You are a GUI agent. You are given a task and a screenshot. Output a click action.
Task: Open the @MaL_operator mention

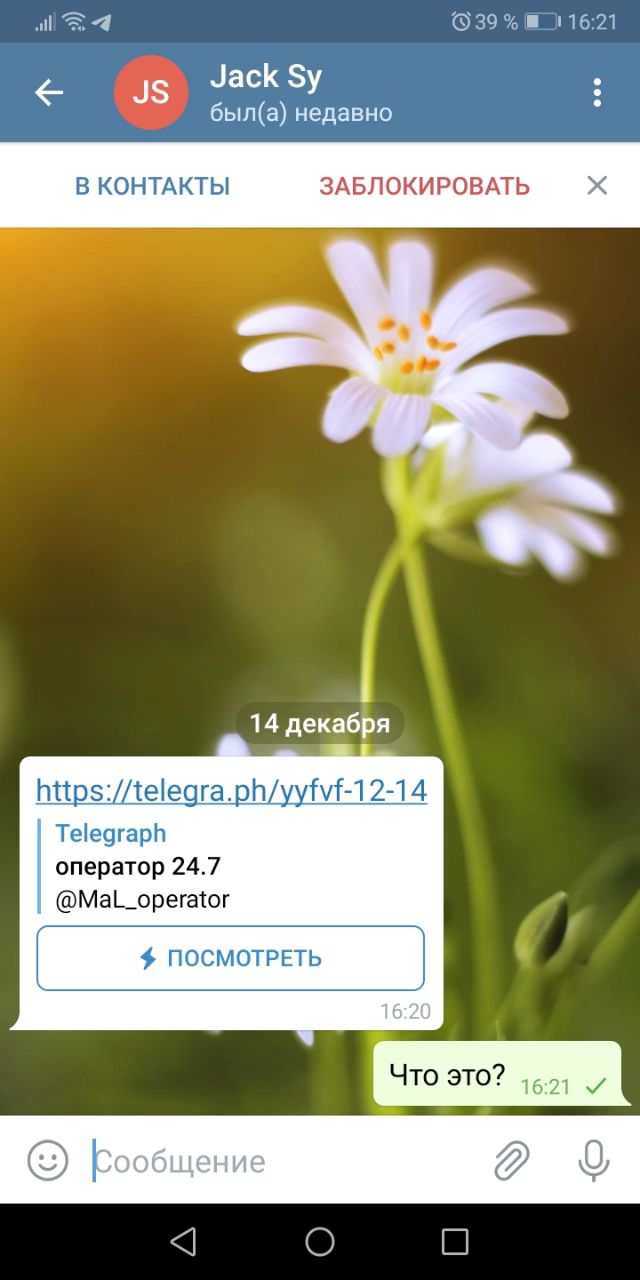tap(142, 899)
